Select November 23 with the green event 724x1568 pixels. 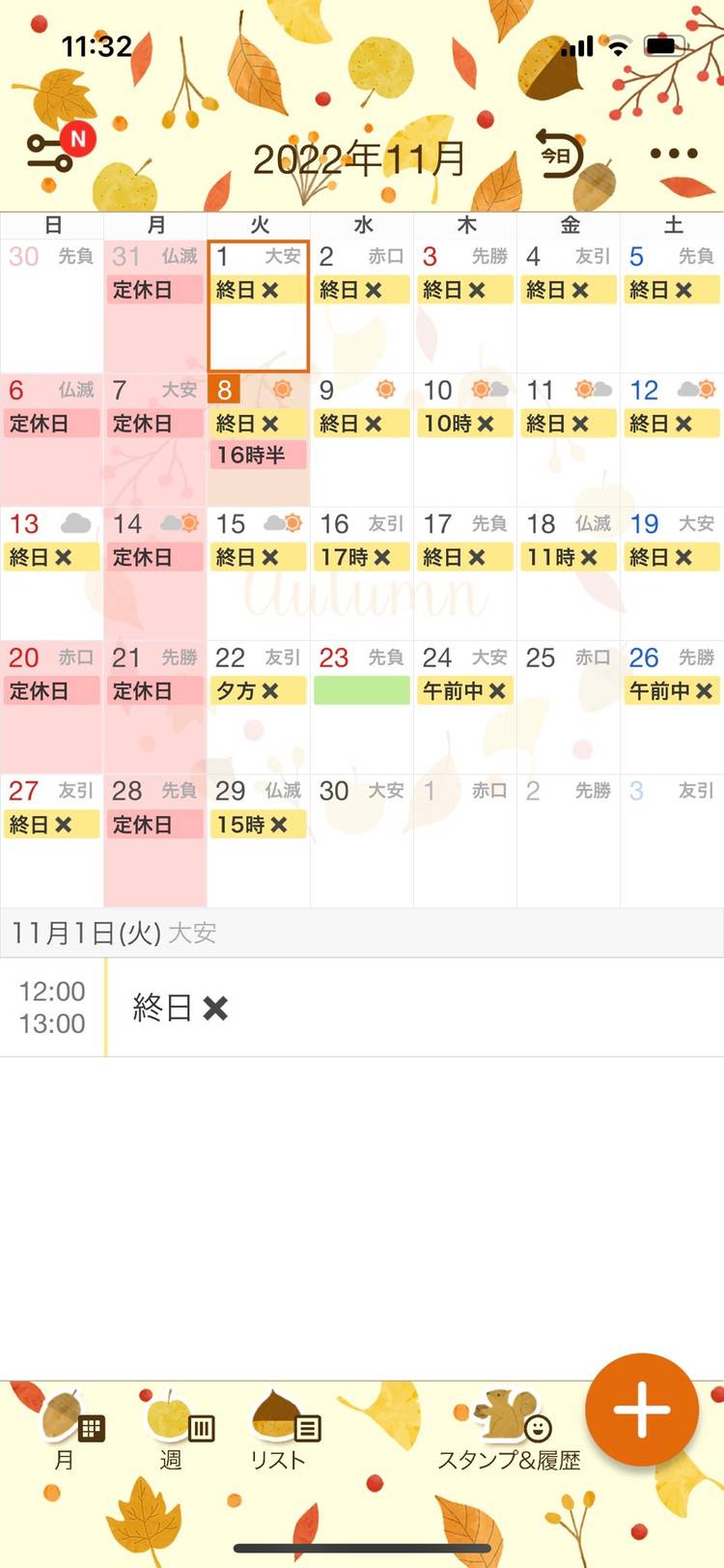tap(361, 707)
